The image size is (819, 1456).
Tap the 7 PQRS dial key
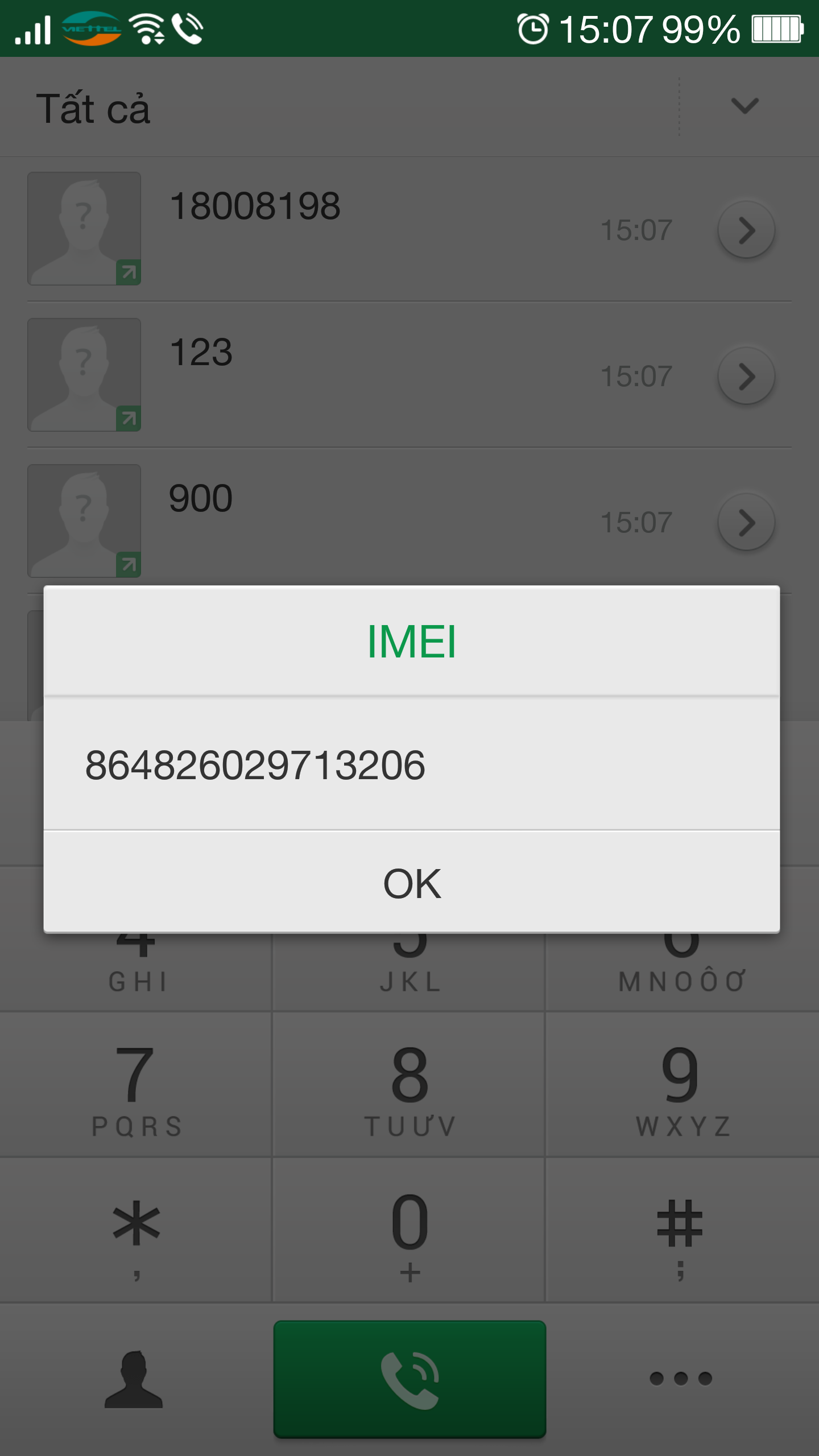tap(136, 1084)
